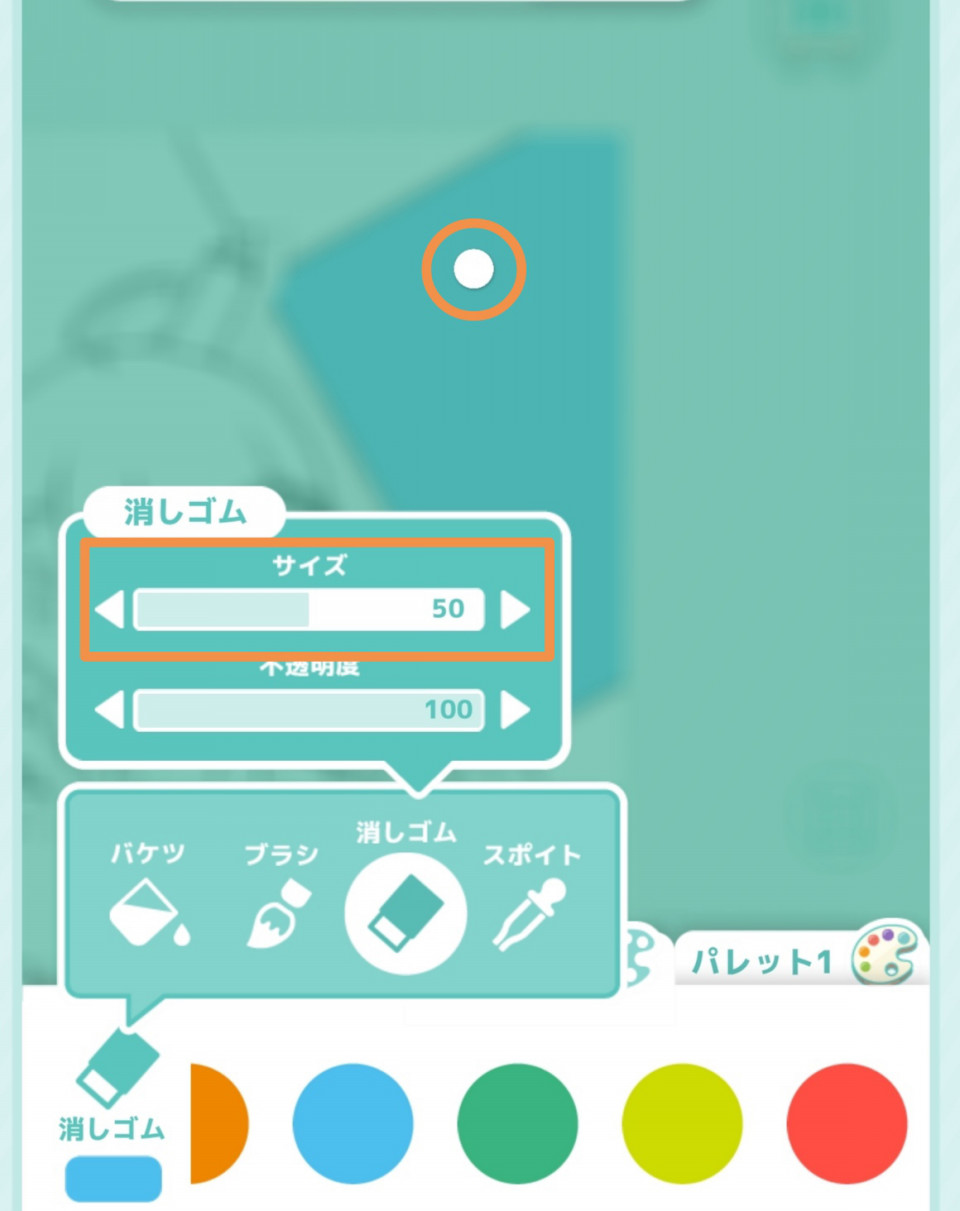Viewport: 960px width, 1211px height.
Task: Tap the 消しゴム current tool button
Action: pos(115,1085)
